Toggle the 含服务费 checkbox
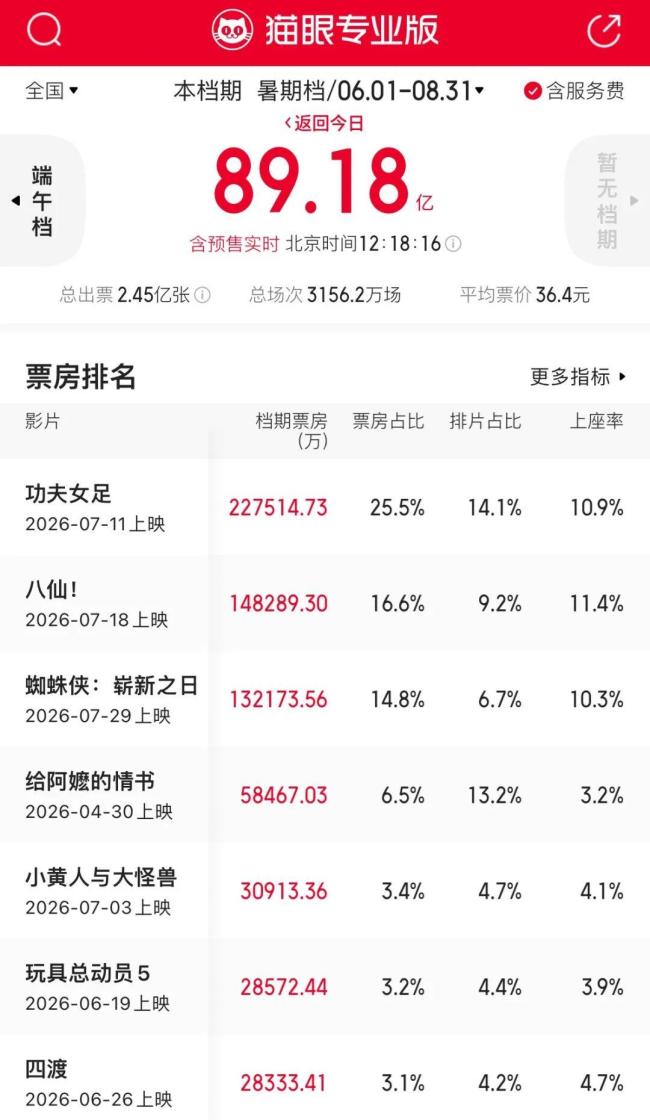 [x=574, y=91]
